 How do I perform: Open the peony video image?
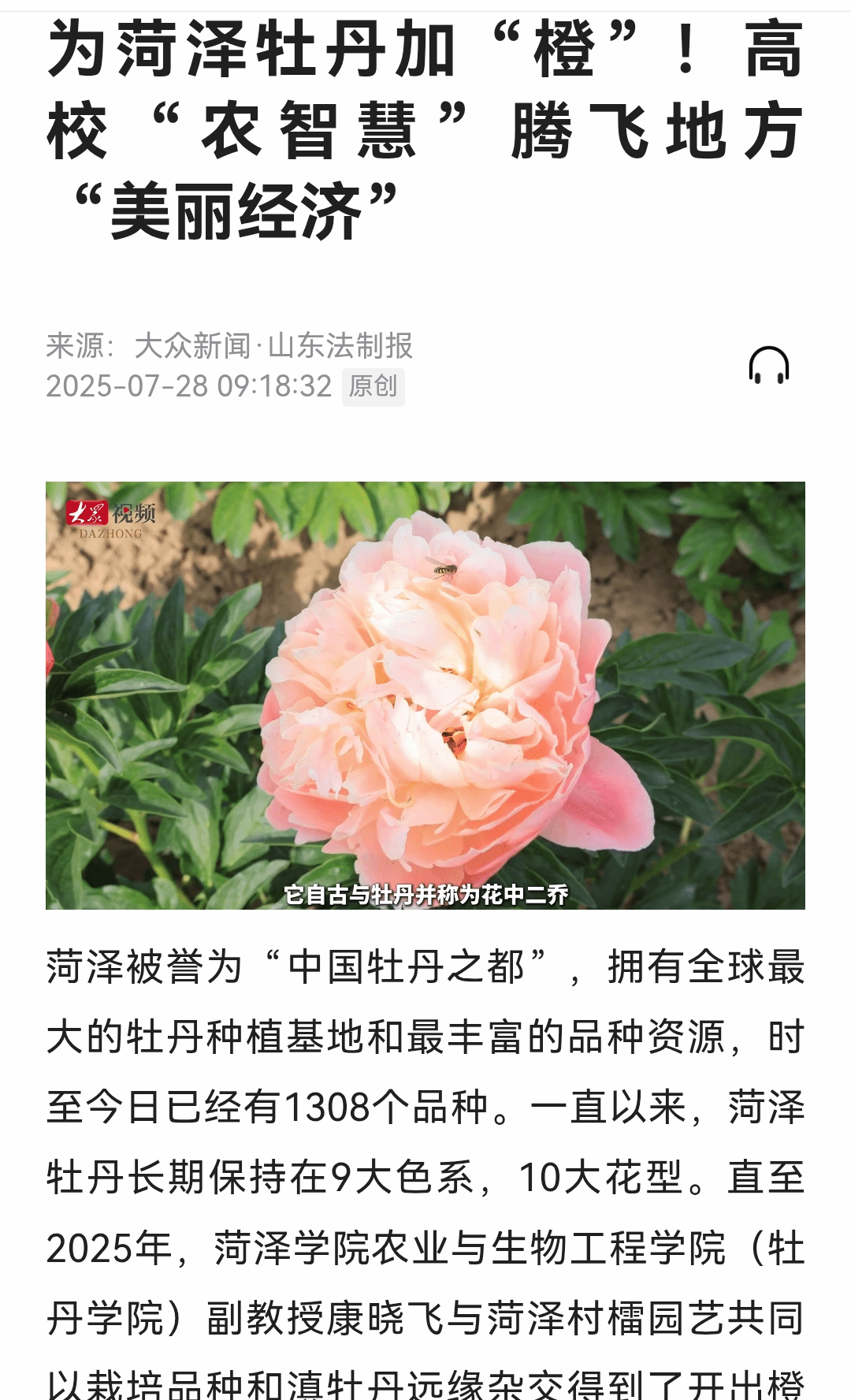click(x=425, y=695)
